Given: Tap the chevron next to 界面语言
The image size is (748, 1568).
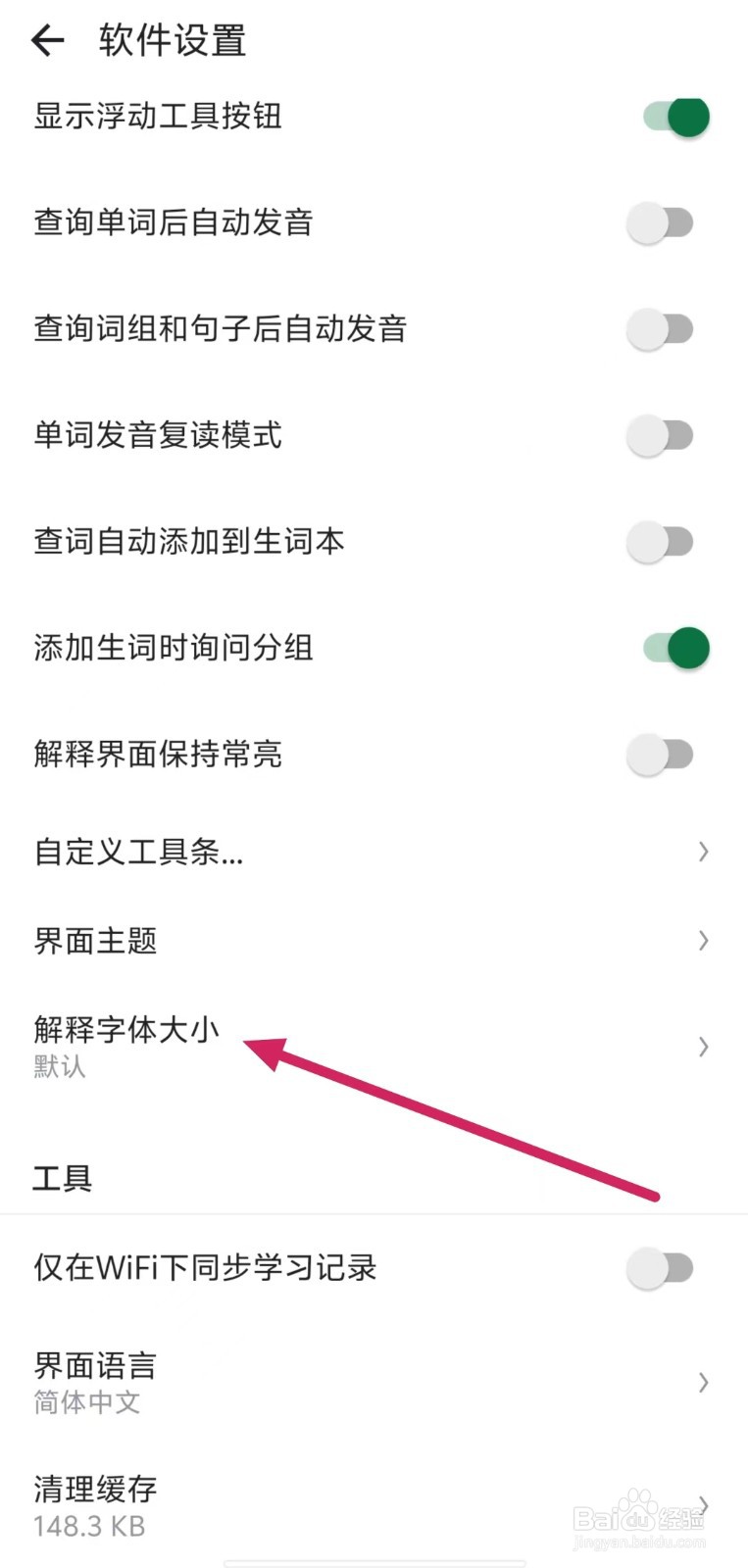Looking at the screenshot, I should click(x=703, y=1383).
